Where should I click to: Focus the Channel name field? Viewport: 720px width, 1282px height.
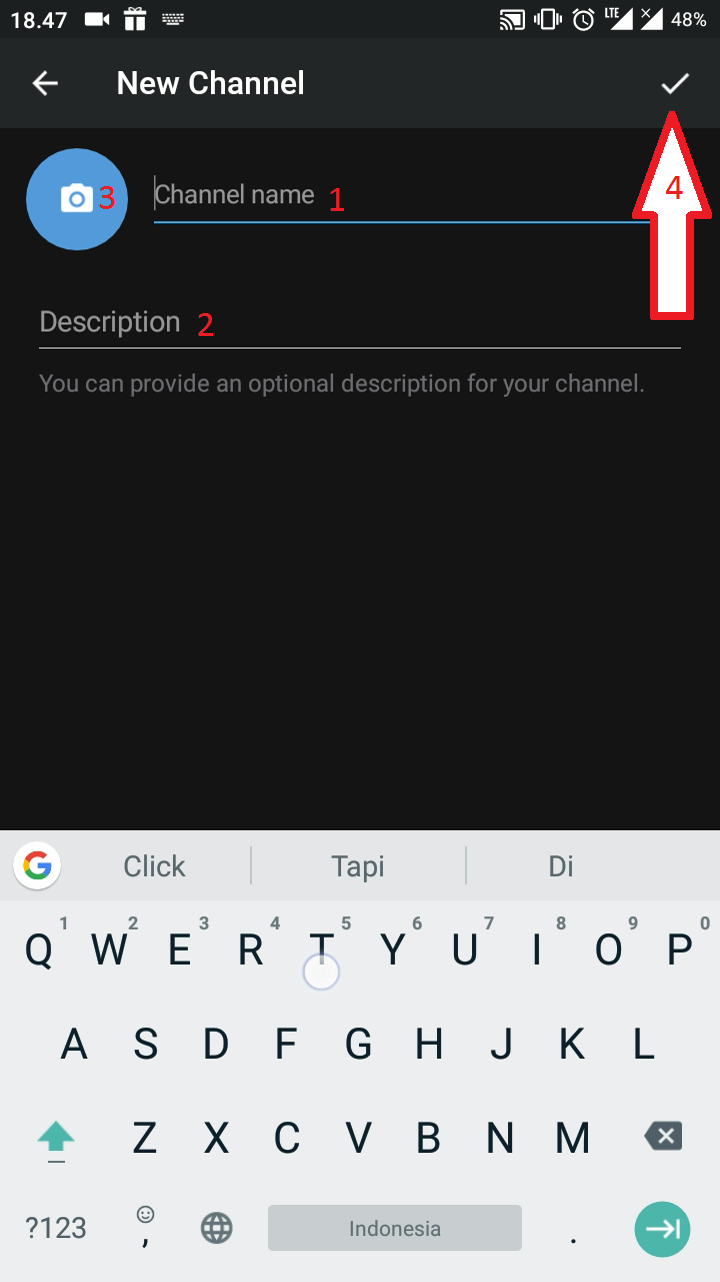tap(400, 195)
